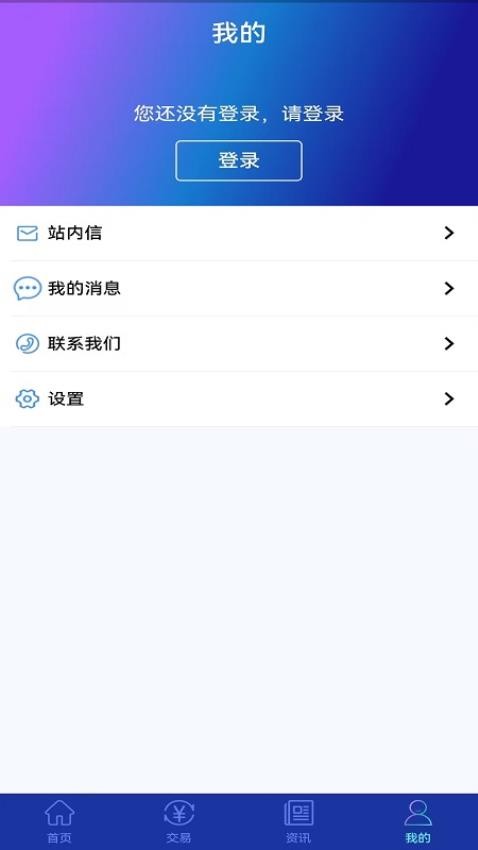Open the 站内信 row

(x=239, y=233)
